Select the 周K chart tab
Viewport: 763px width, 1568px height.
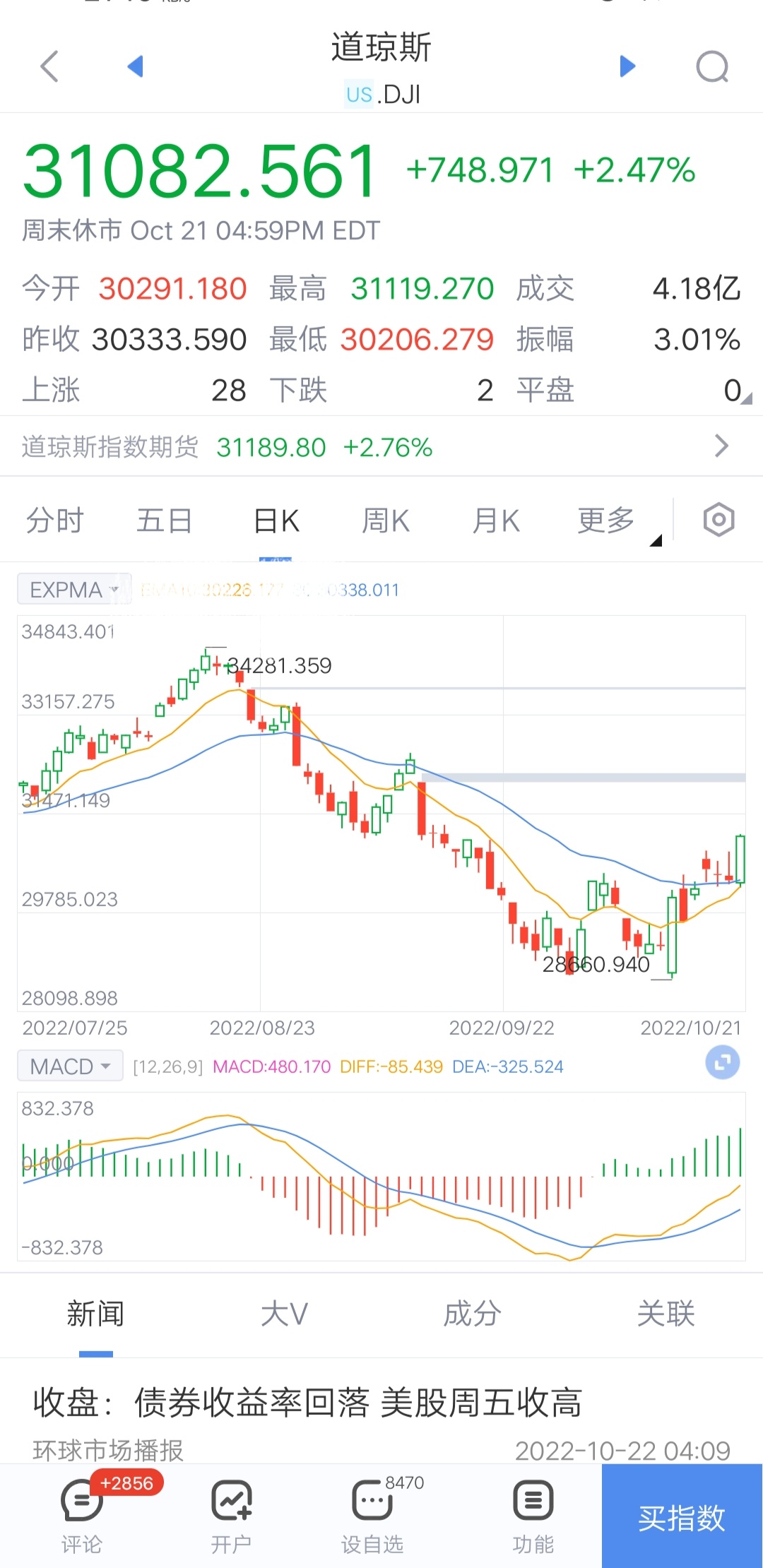click(386, 521)
